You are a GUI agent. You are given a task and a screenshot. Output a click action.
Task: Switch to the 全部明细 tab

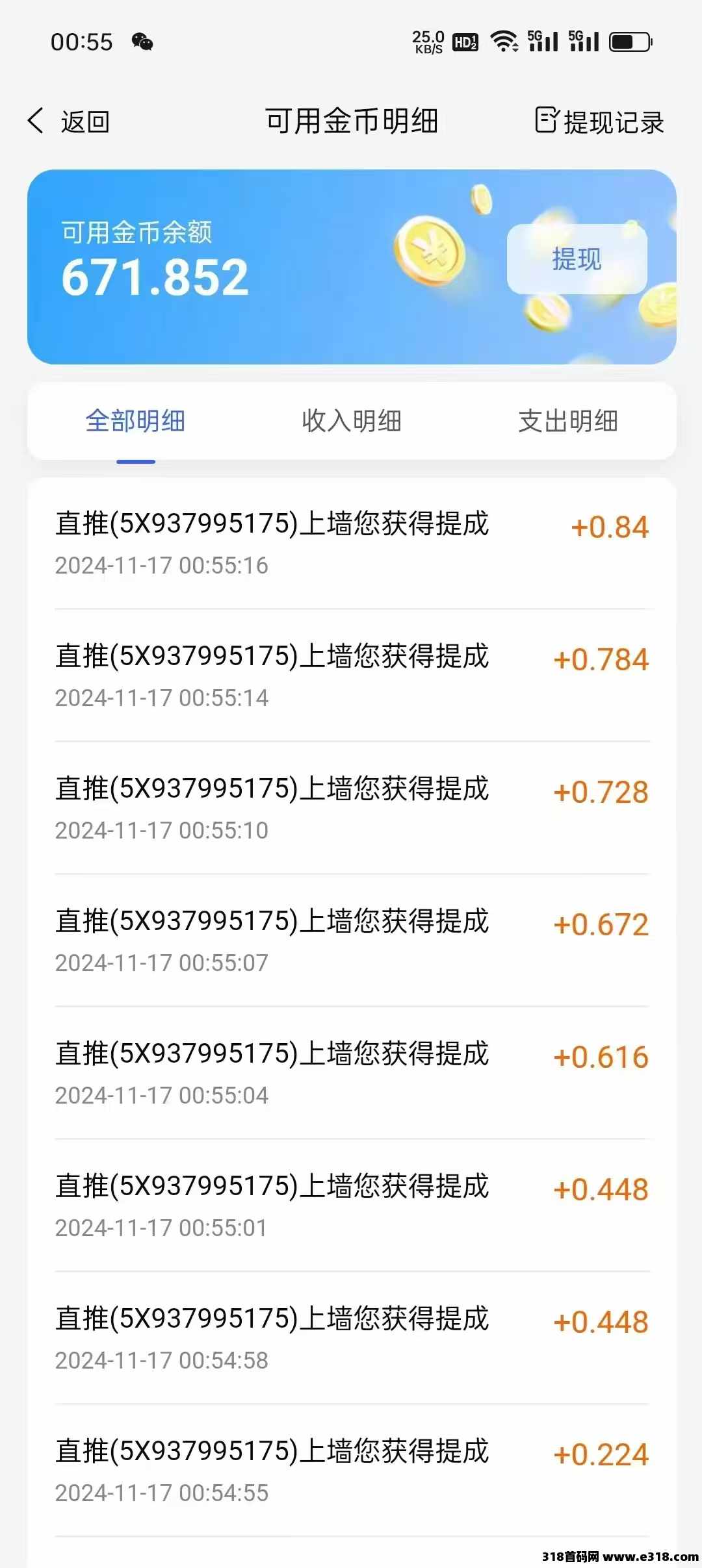(135, 421)
